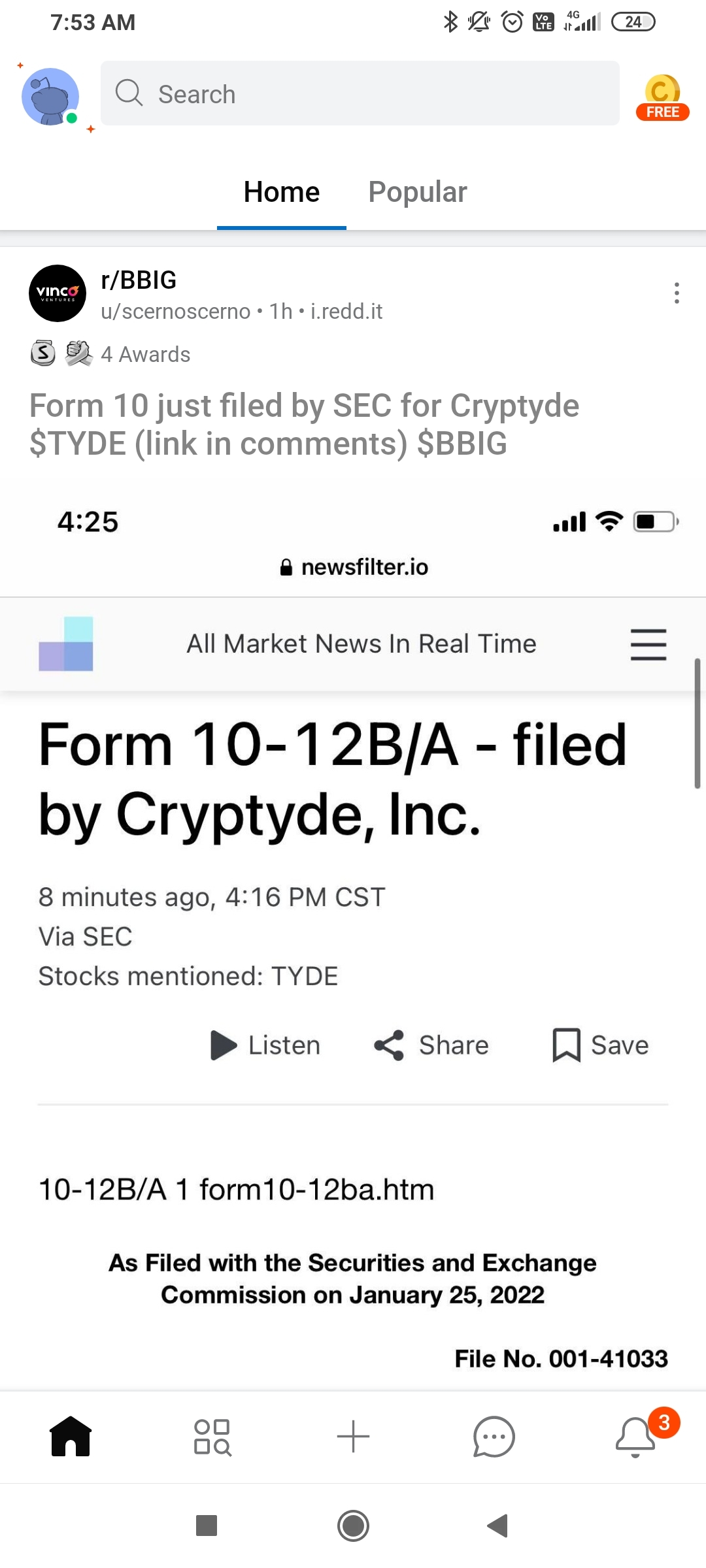This screenshot has width=706, height=1568.
Task: Open the r/BBIG community
Action: pyautogui.click(x=139, y=280)
